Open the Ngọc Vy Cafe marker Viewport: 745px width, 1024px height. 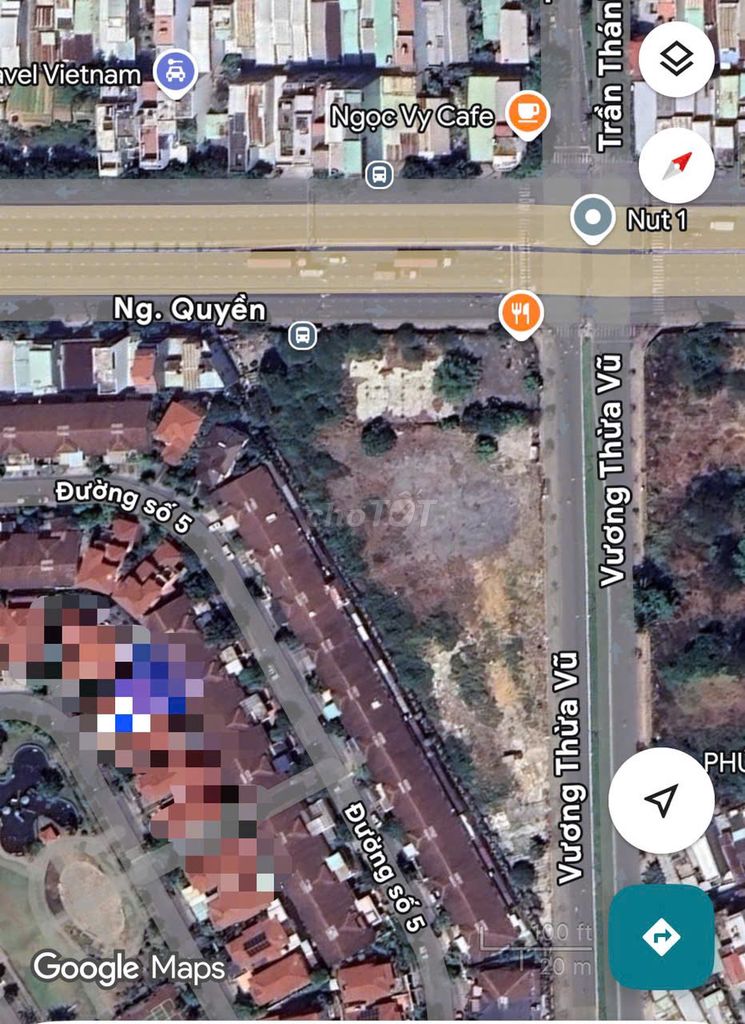(x=527, y=113)
